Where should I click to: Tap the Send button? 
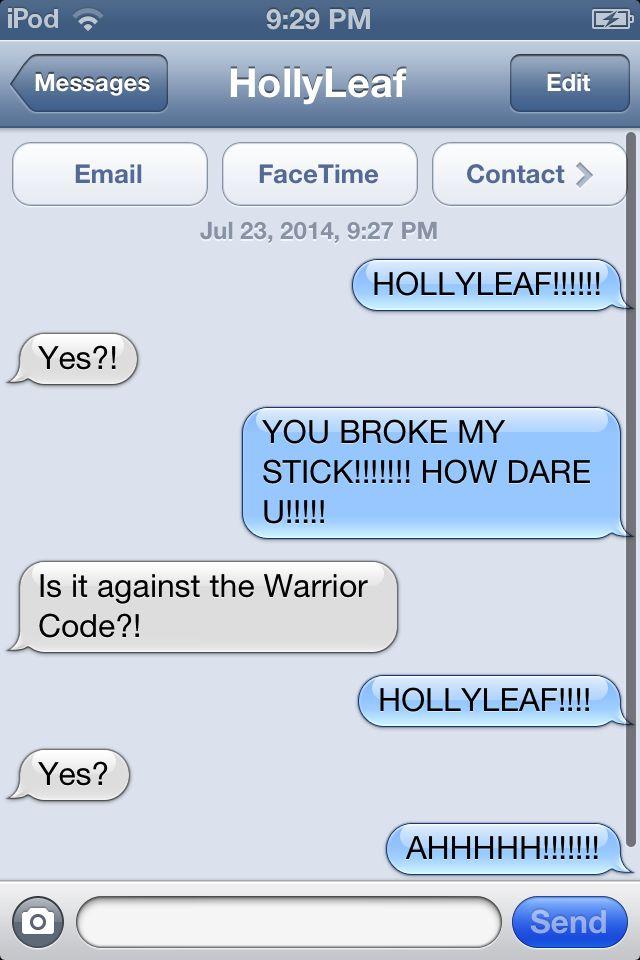[568, 922]
